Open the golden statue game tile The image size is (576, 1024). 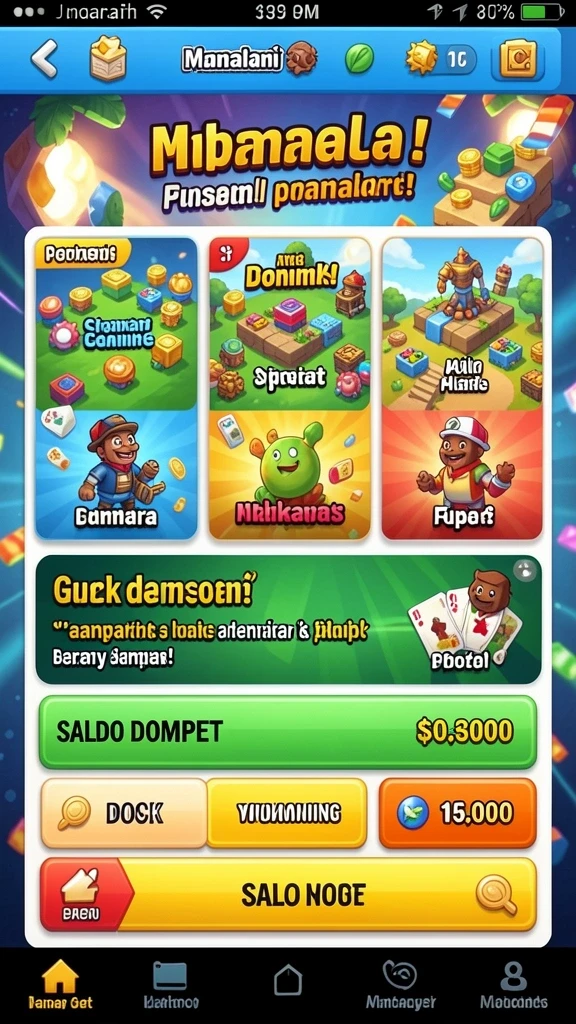(462, 323)
